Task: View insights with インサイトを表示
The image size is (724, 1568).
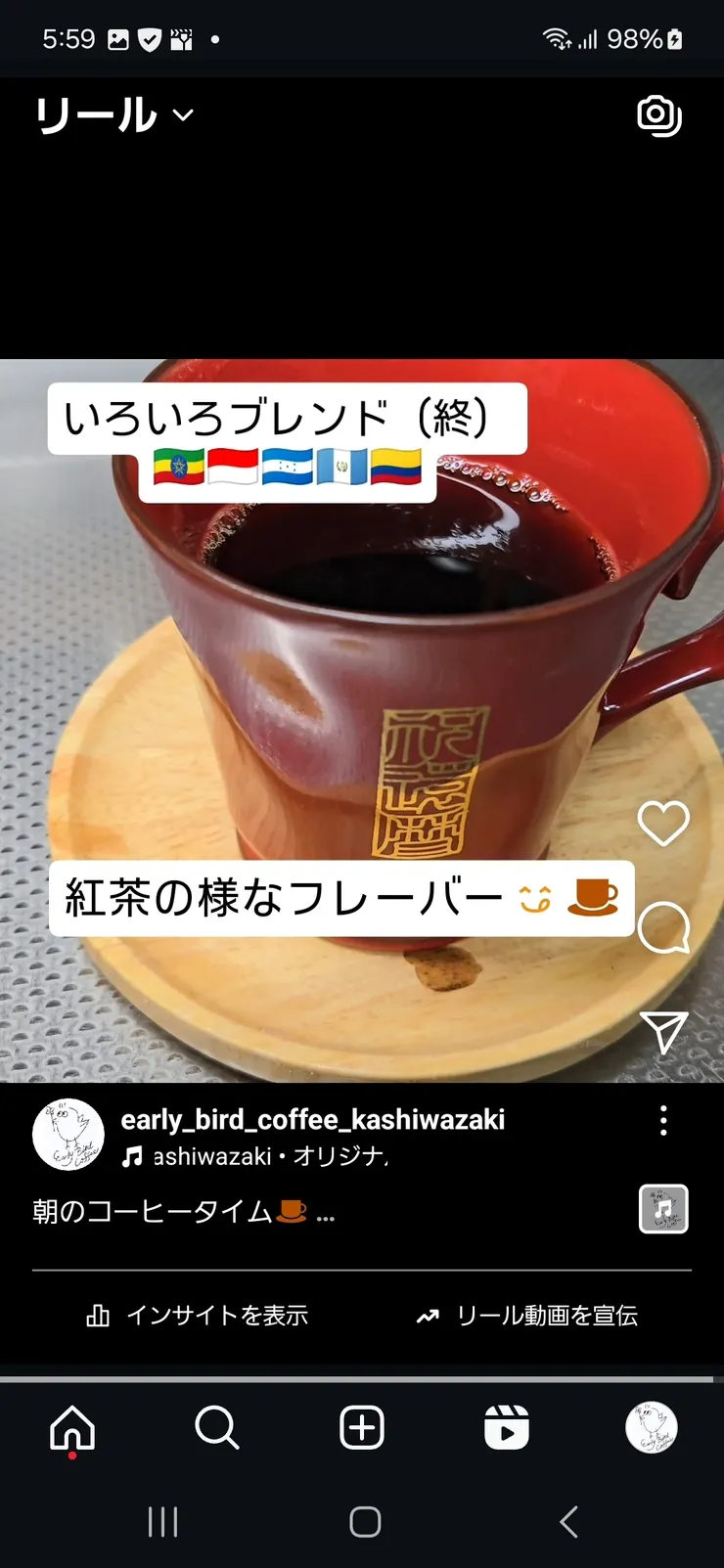Action: tap(198, 1316)
